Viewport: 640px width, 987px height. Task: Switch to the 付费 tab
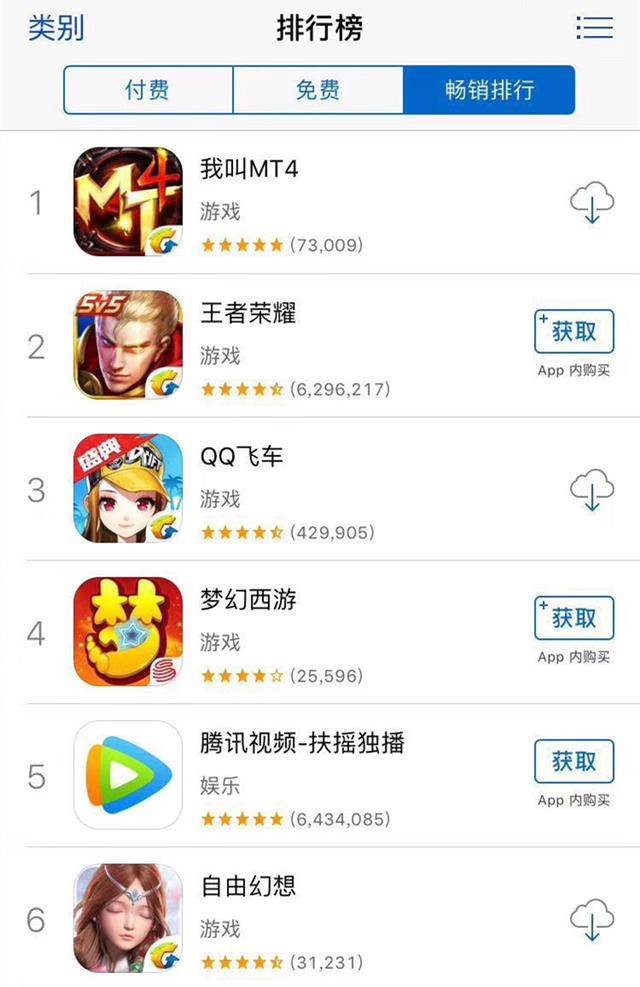(147, 90)
